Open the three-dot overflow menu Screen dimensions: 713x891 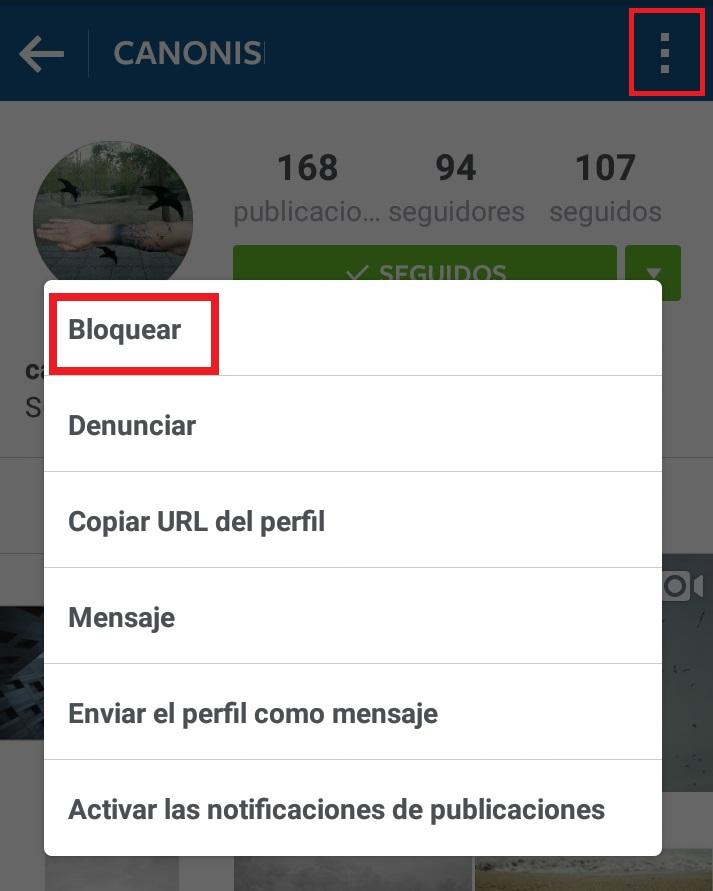coord(665,52)
